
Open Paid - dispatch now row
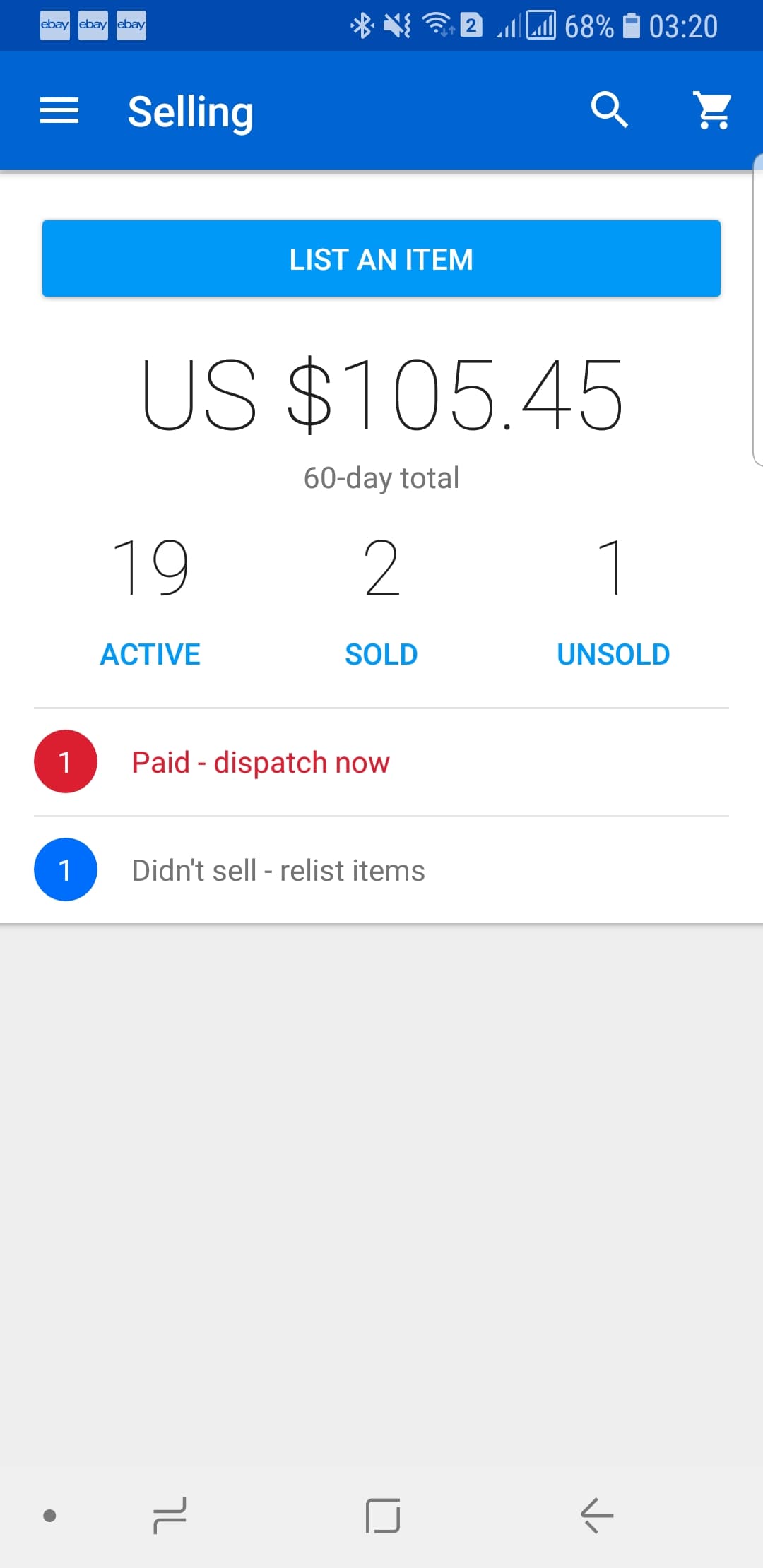[381, 762]
